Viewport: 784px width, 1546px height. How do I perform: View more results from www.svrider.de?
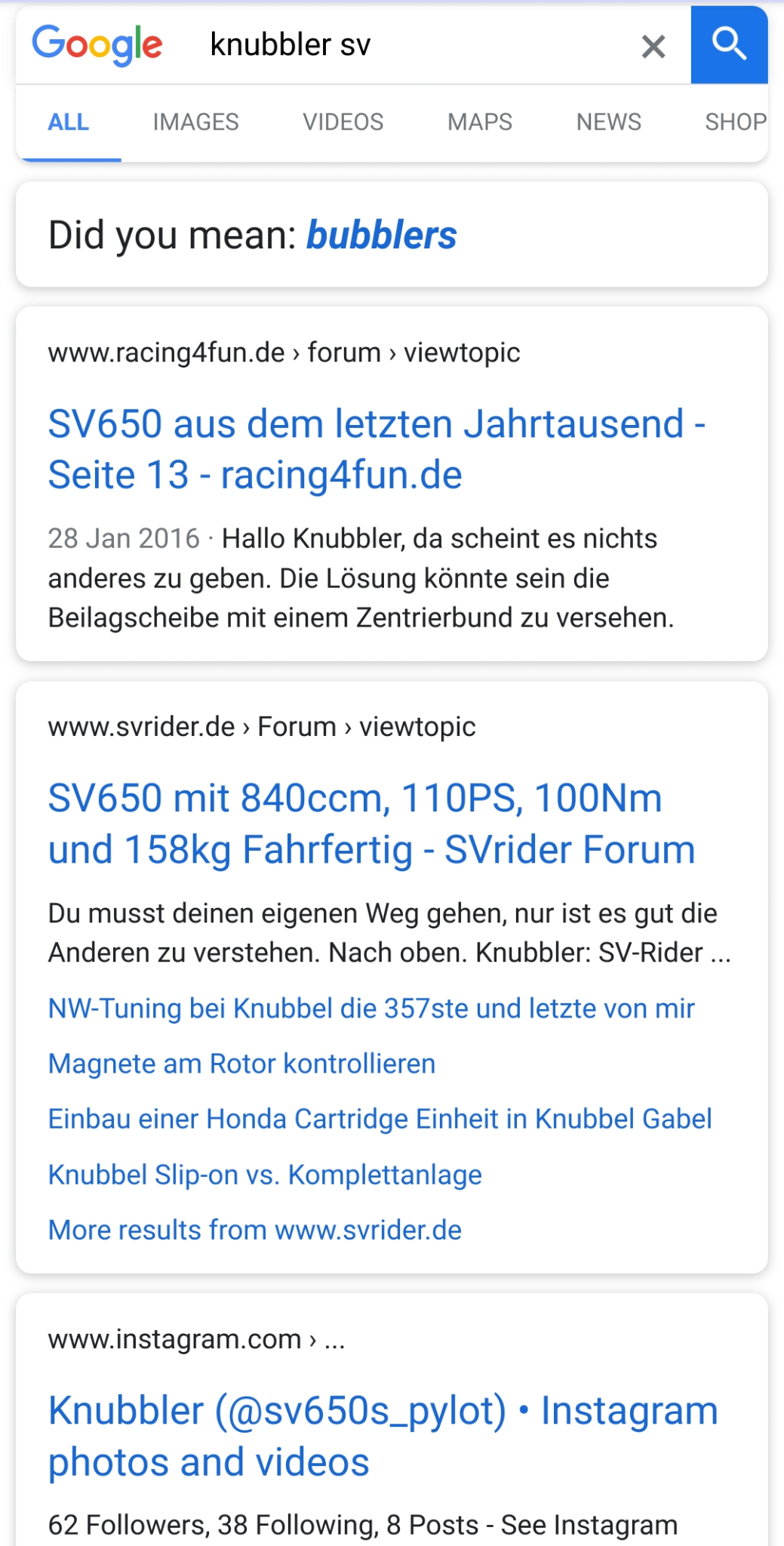click(x=254, y=1230)
